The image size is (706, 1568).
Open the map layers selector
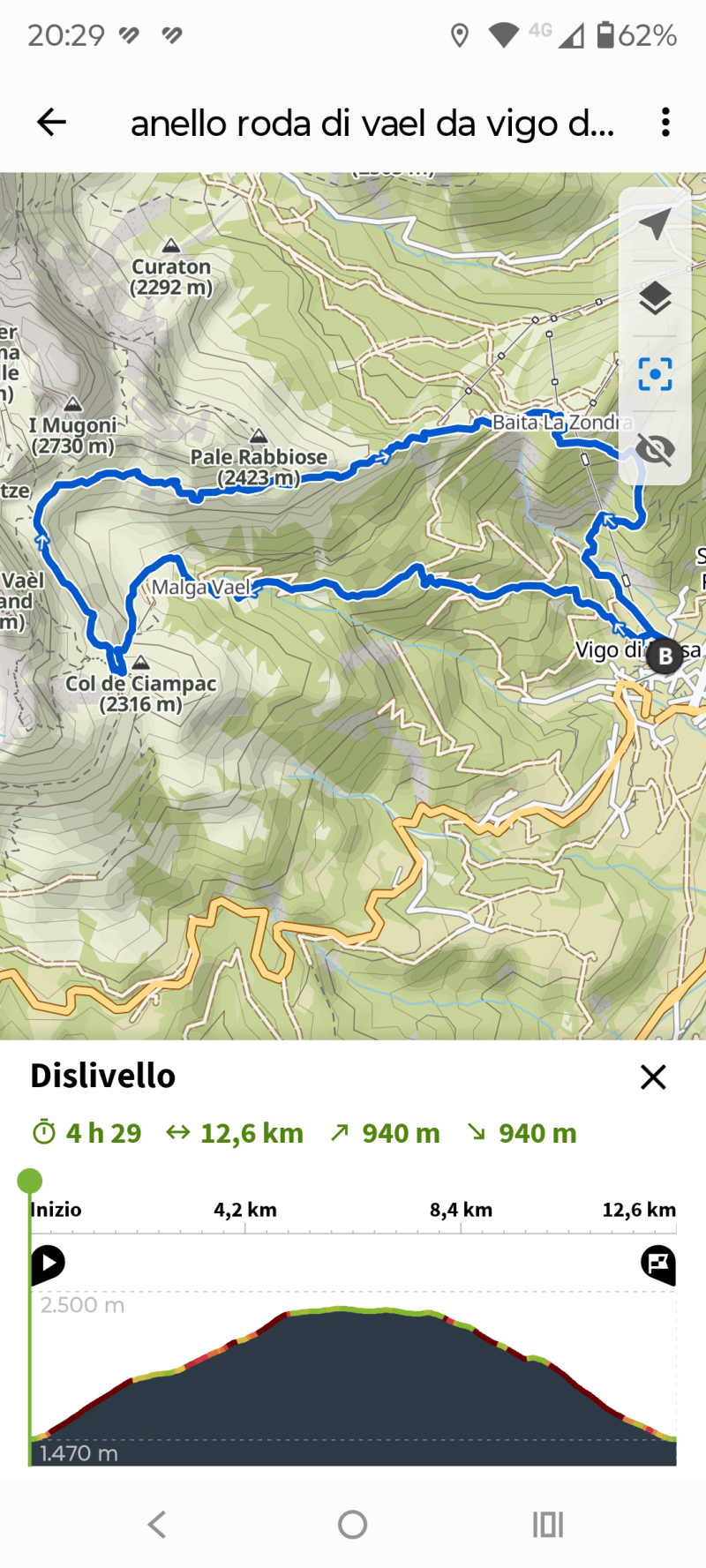point(655,299)
